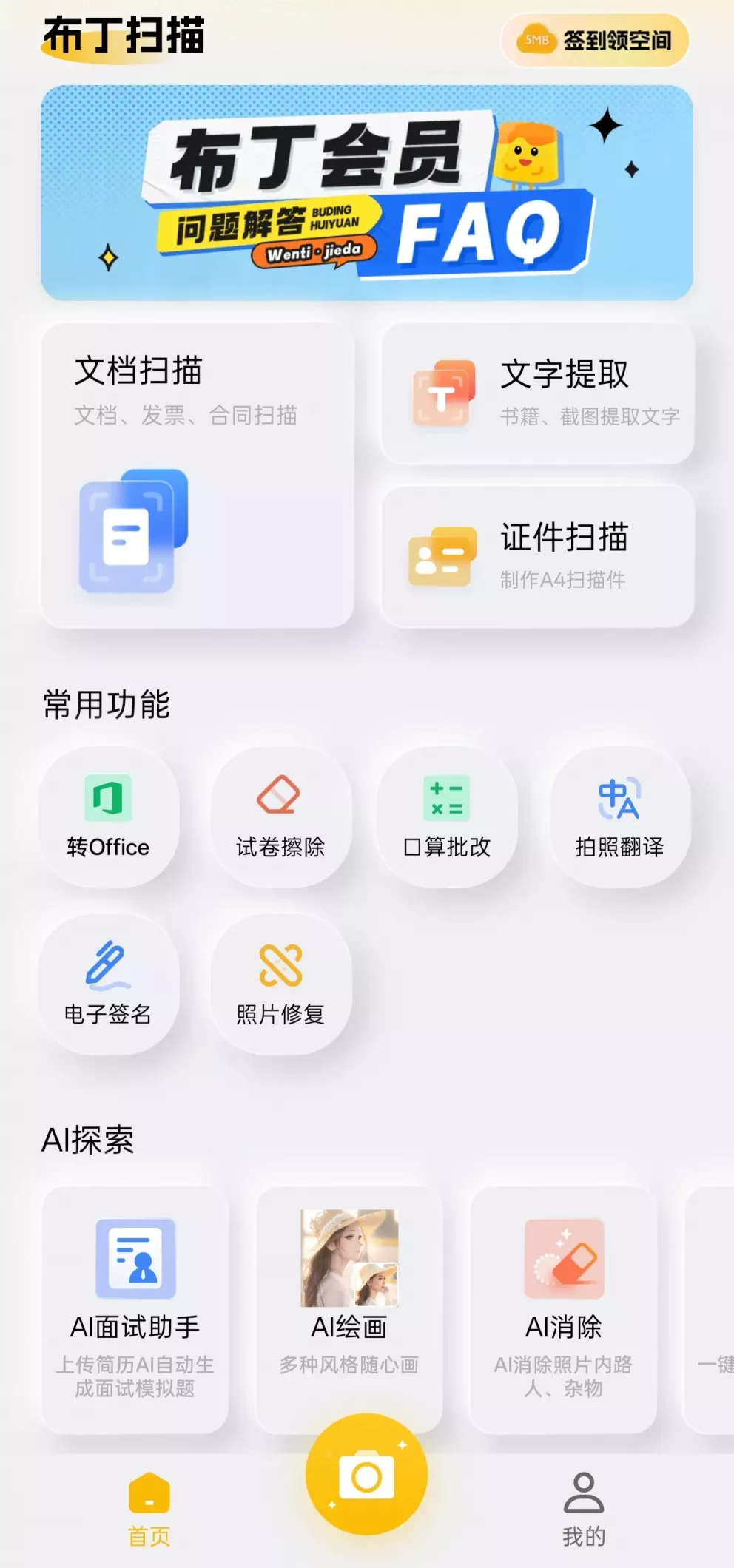Choose 口算批改 math grading
This screenshot has height=1568, width=734.
pos(447,817)
